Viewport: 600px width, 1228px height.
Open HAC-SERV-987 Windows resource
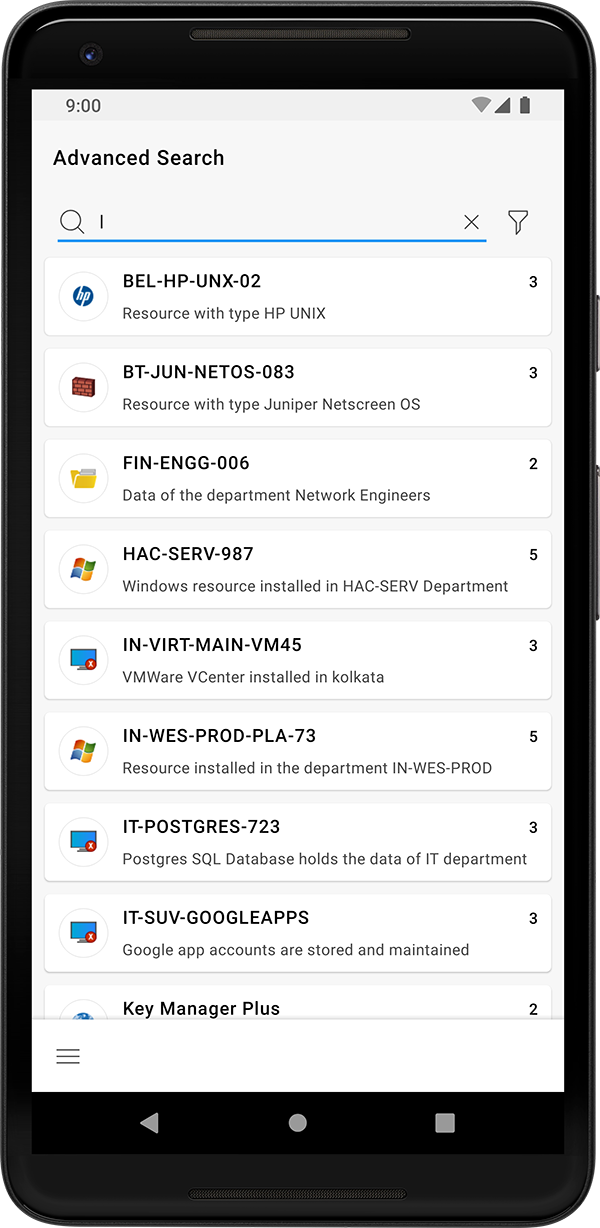tap(298, 570)
